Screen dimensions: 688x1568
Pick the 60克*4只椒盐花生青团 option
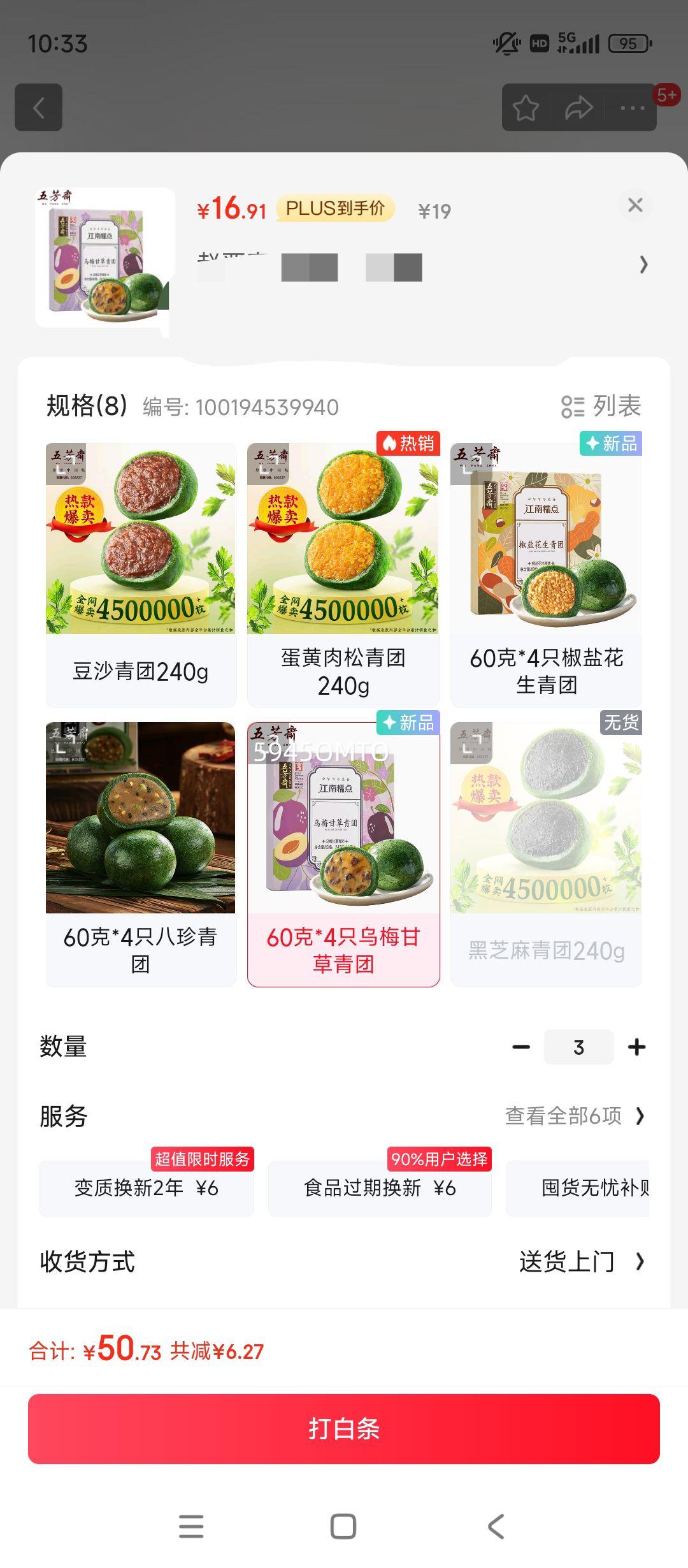click(x=546, y=574)
